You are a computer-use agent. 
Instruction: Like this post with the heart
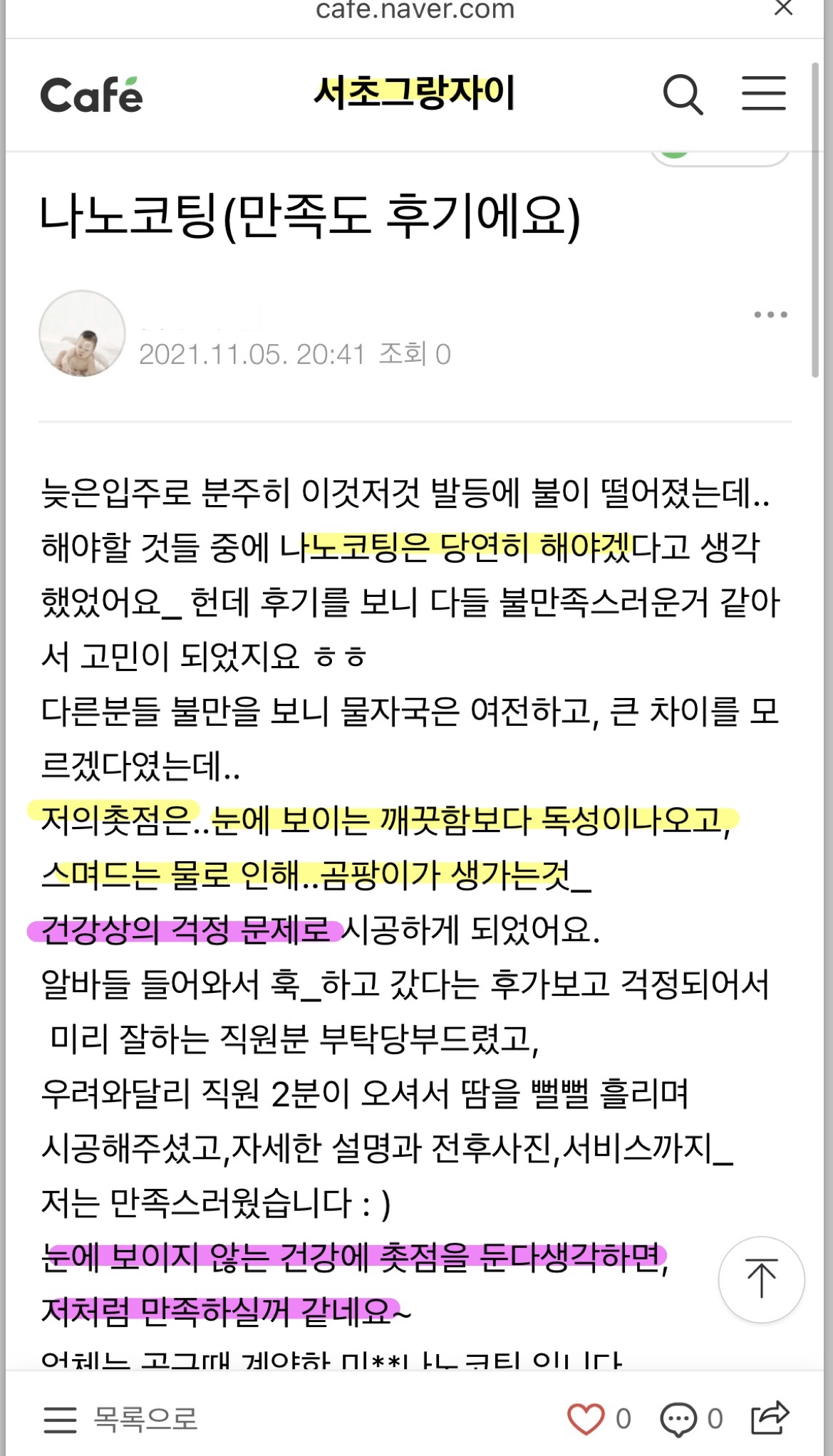point(586,1418)
